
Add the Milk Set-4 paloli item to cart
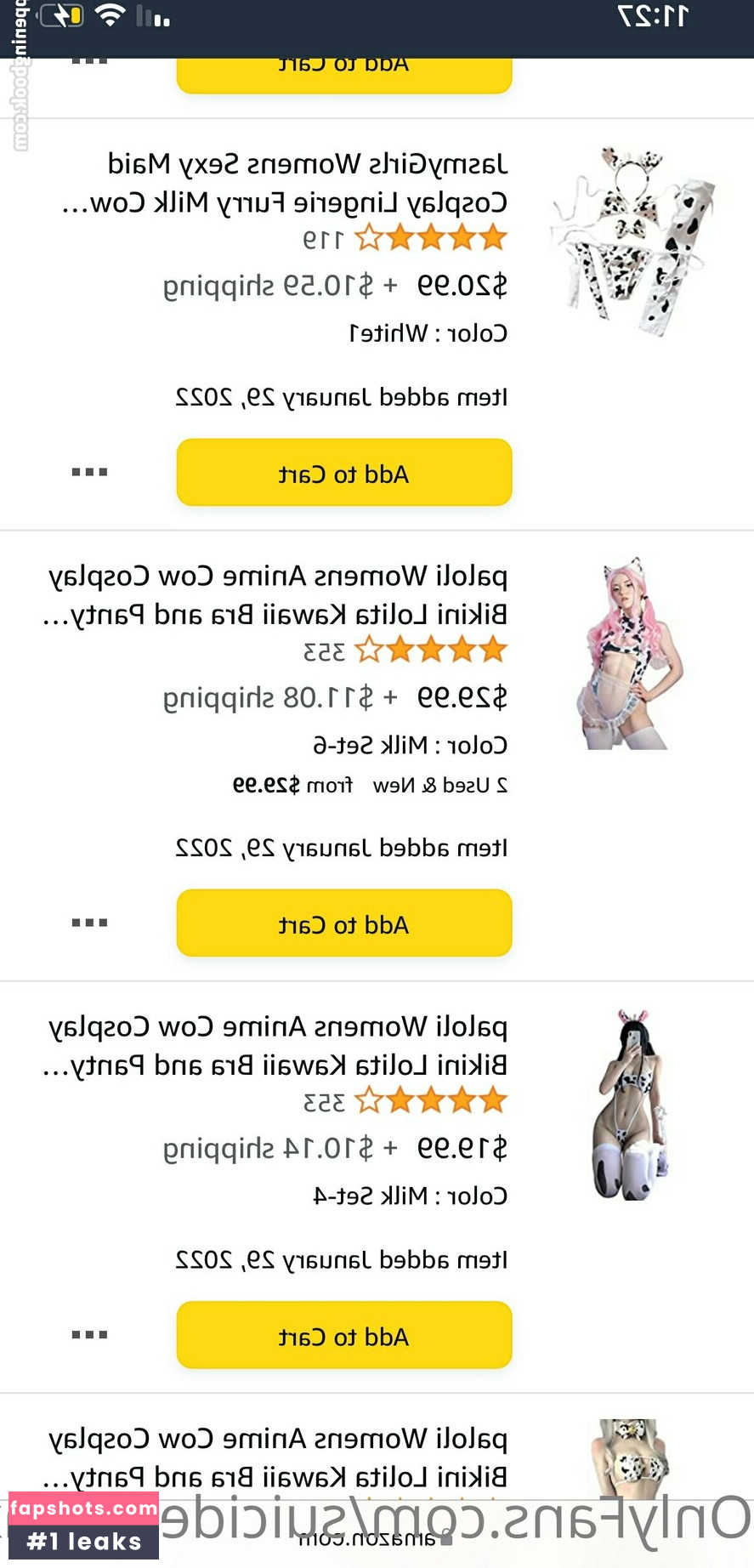pos(343,1335)
